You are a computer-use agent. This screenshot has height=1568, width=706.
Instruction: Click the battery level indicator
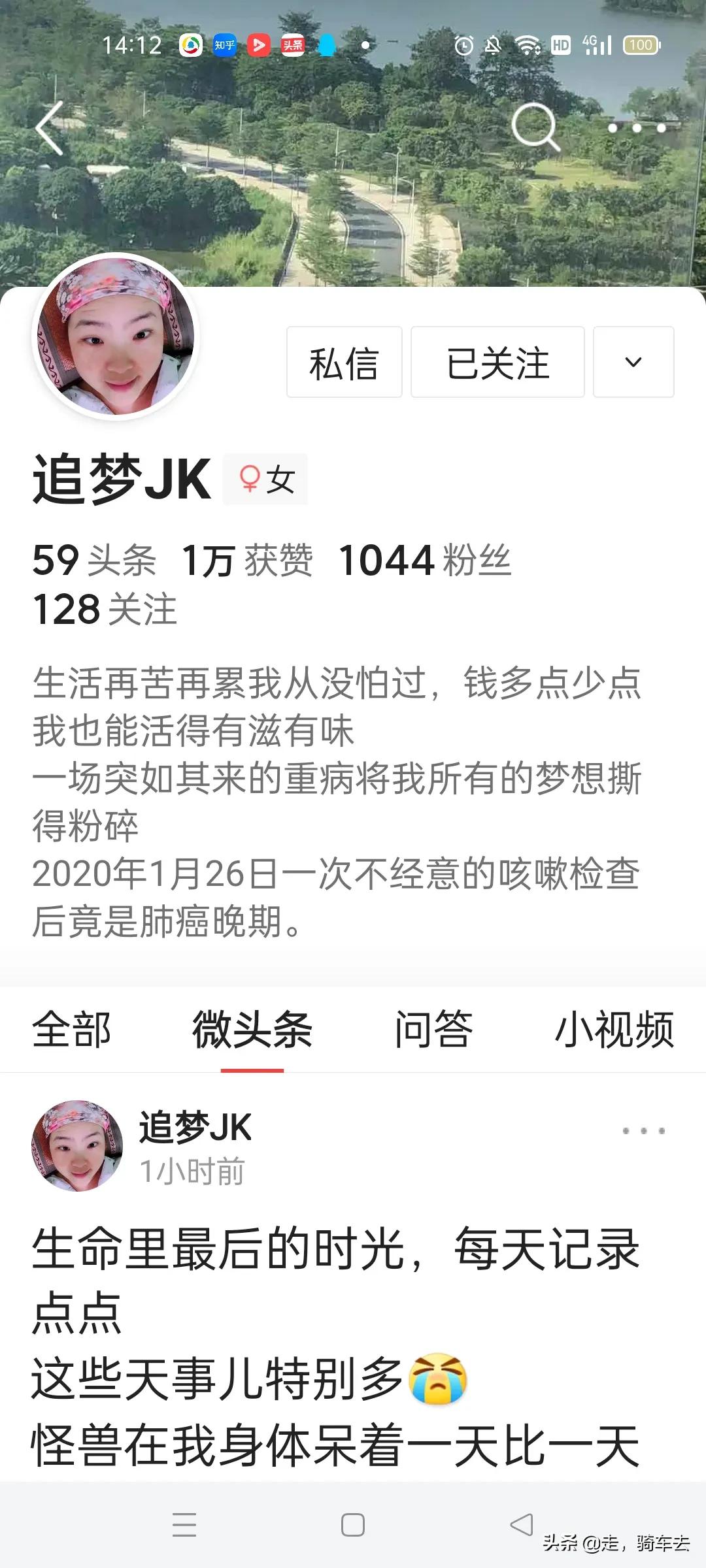[642, 44]
